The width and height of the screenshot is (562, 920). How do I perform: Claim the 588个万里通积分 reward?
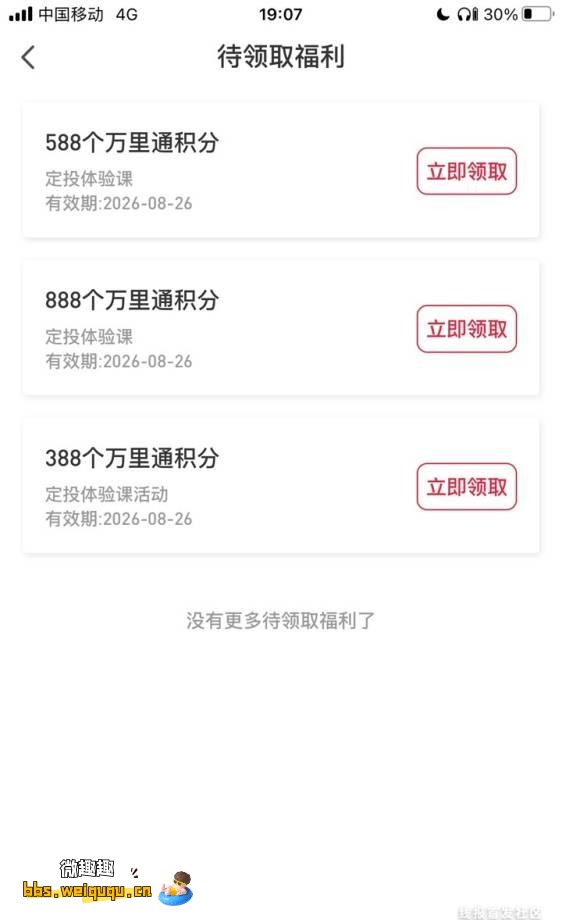(x=466, y=171)
